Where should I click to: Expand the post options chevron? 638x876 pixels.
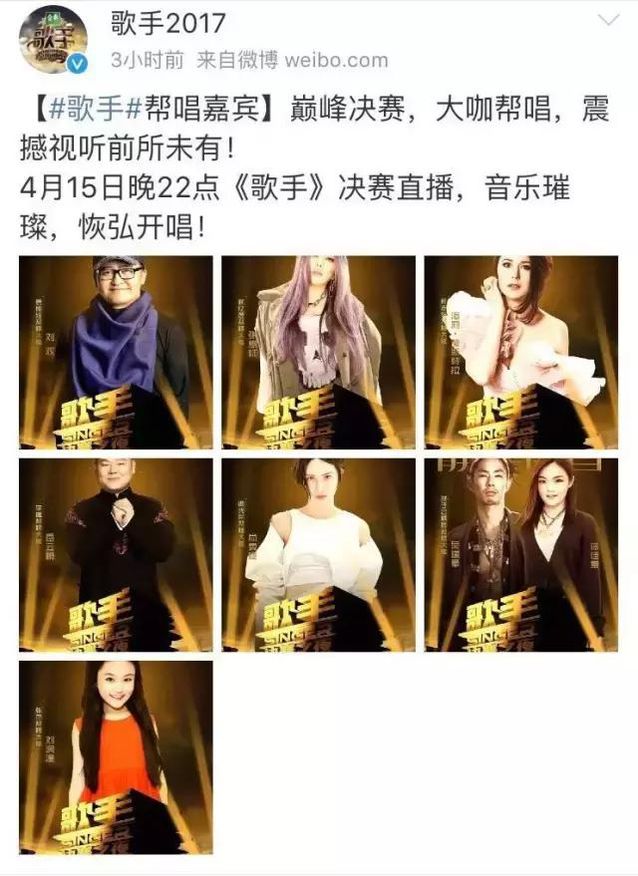point(608,21)
